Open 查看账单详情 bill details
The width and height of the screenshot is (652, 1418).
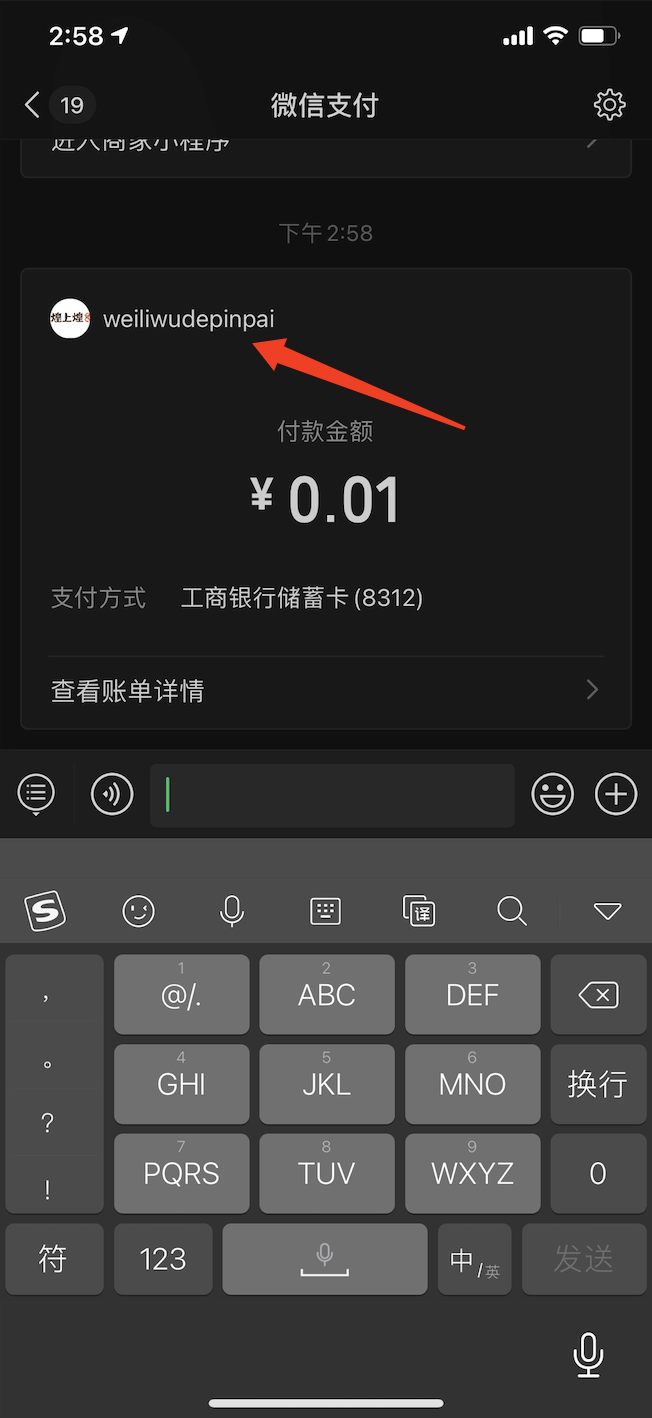coord(326,691)
